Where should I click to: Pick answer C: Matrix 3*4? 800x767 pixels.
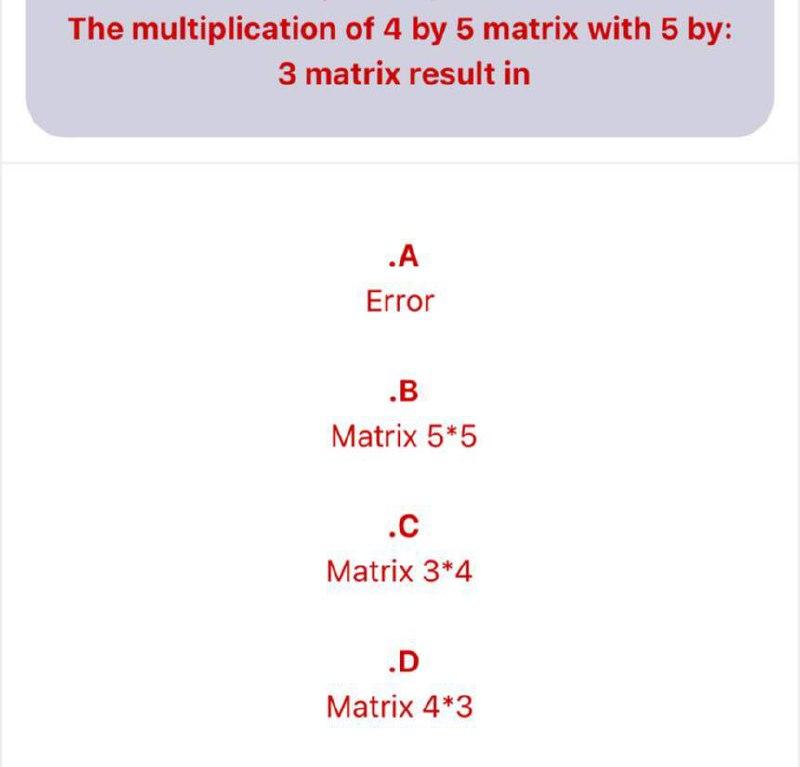(x=400, y=571)
